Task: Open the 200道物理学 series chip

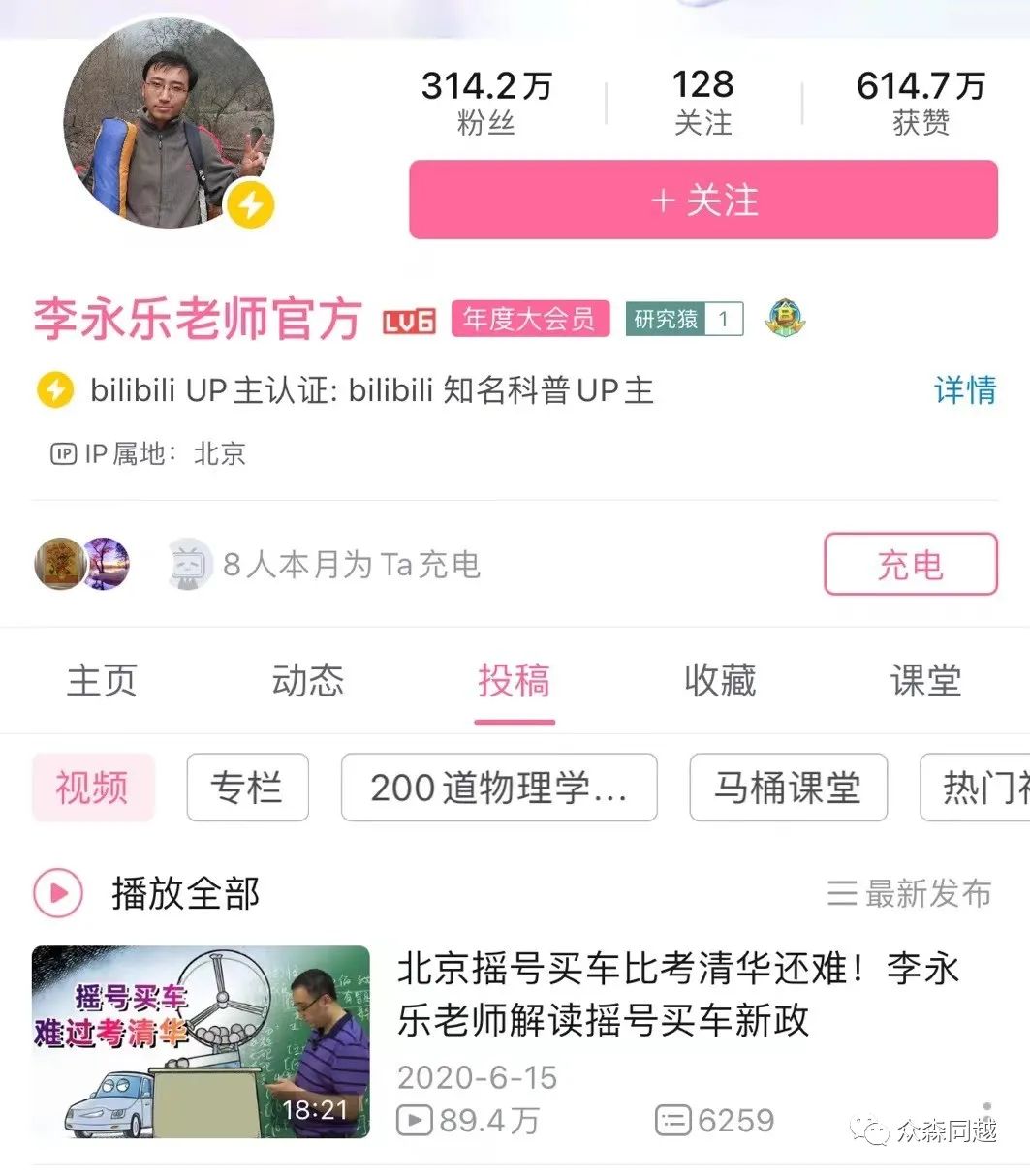Action: coord(498,787)
